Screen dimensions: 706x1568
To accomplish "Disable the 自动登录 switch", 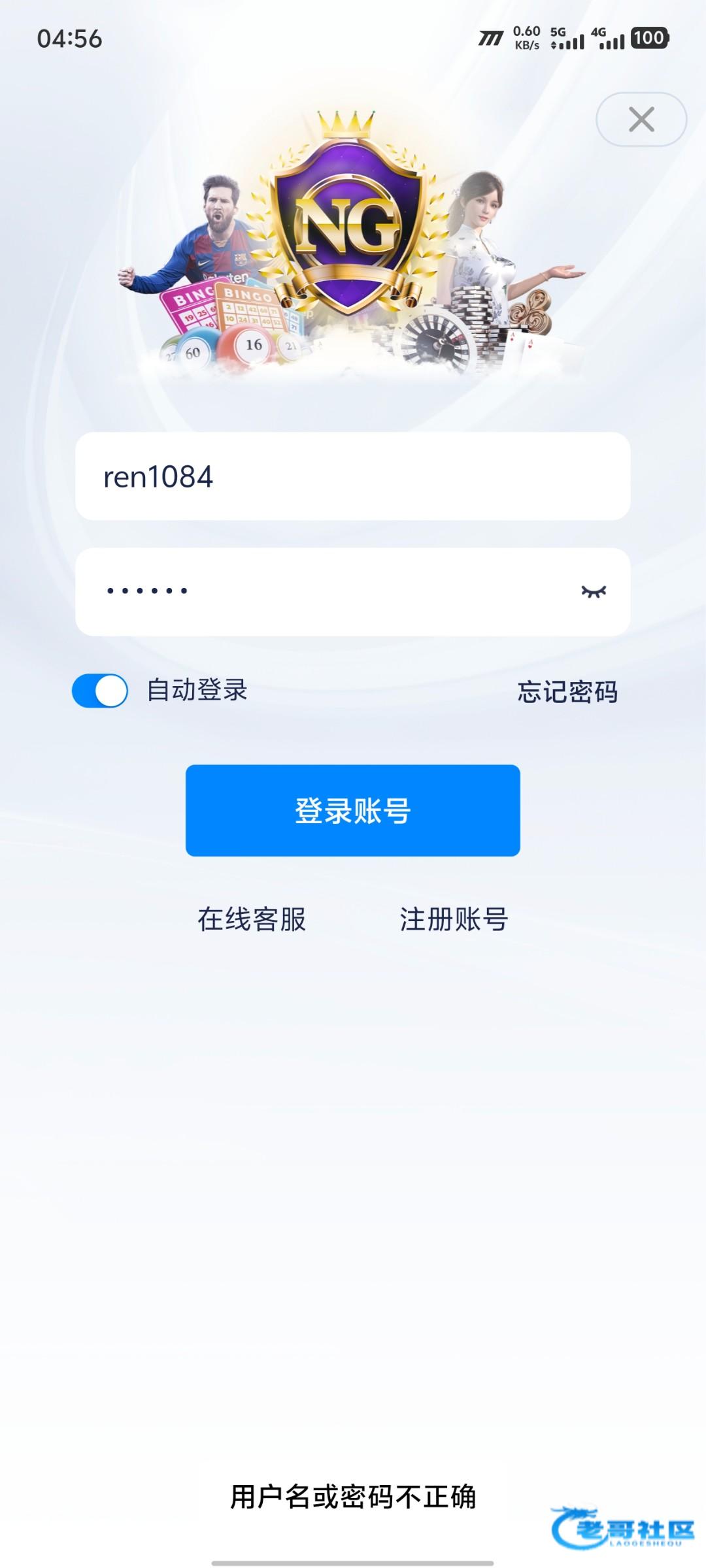I will [x=100, y=691].
